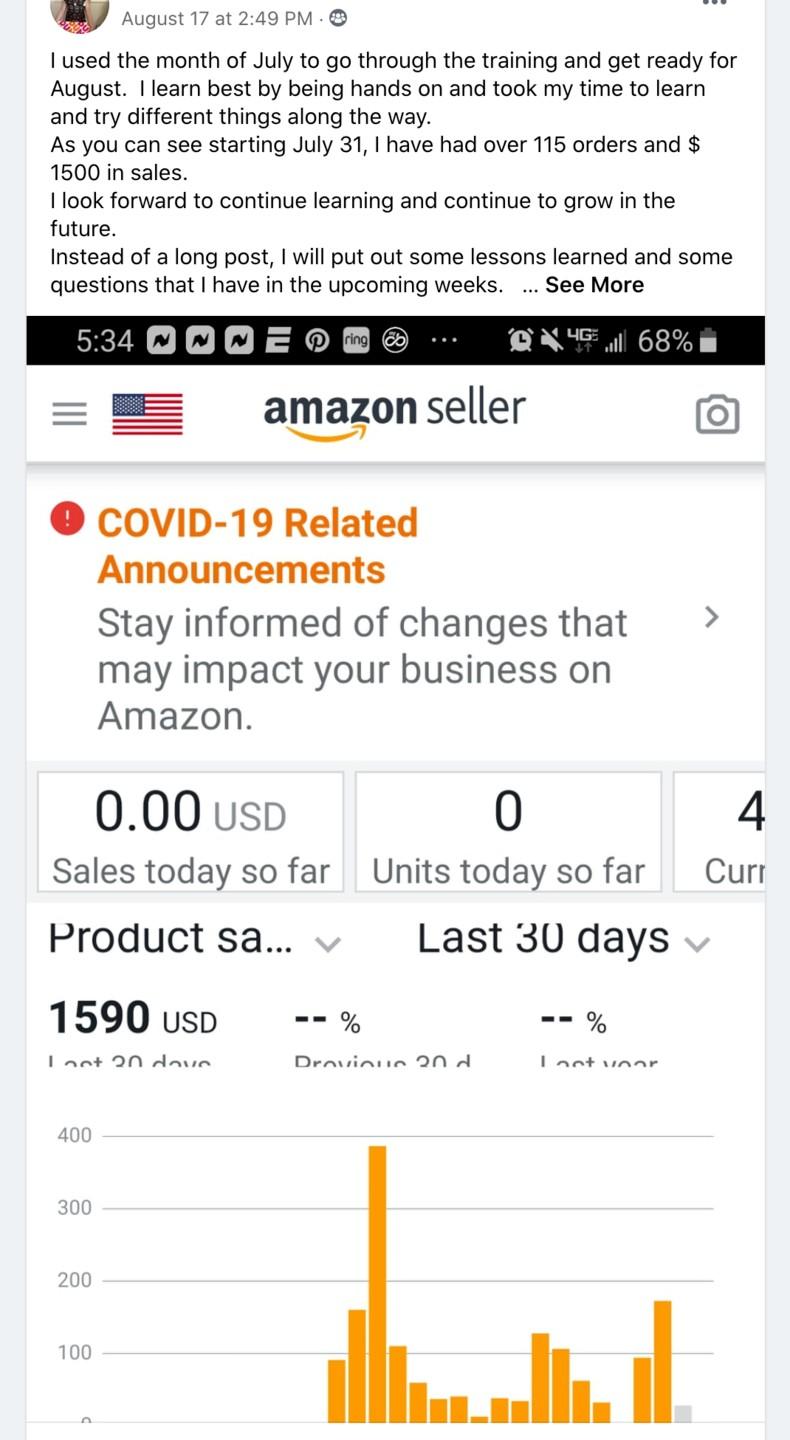790x1440 pixels.
Task: Open the attached Amazon seller screenshot image
Action: click(x=395, y=860)
